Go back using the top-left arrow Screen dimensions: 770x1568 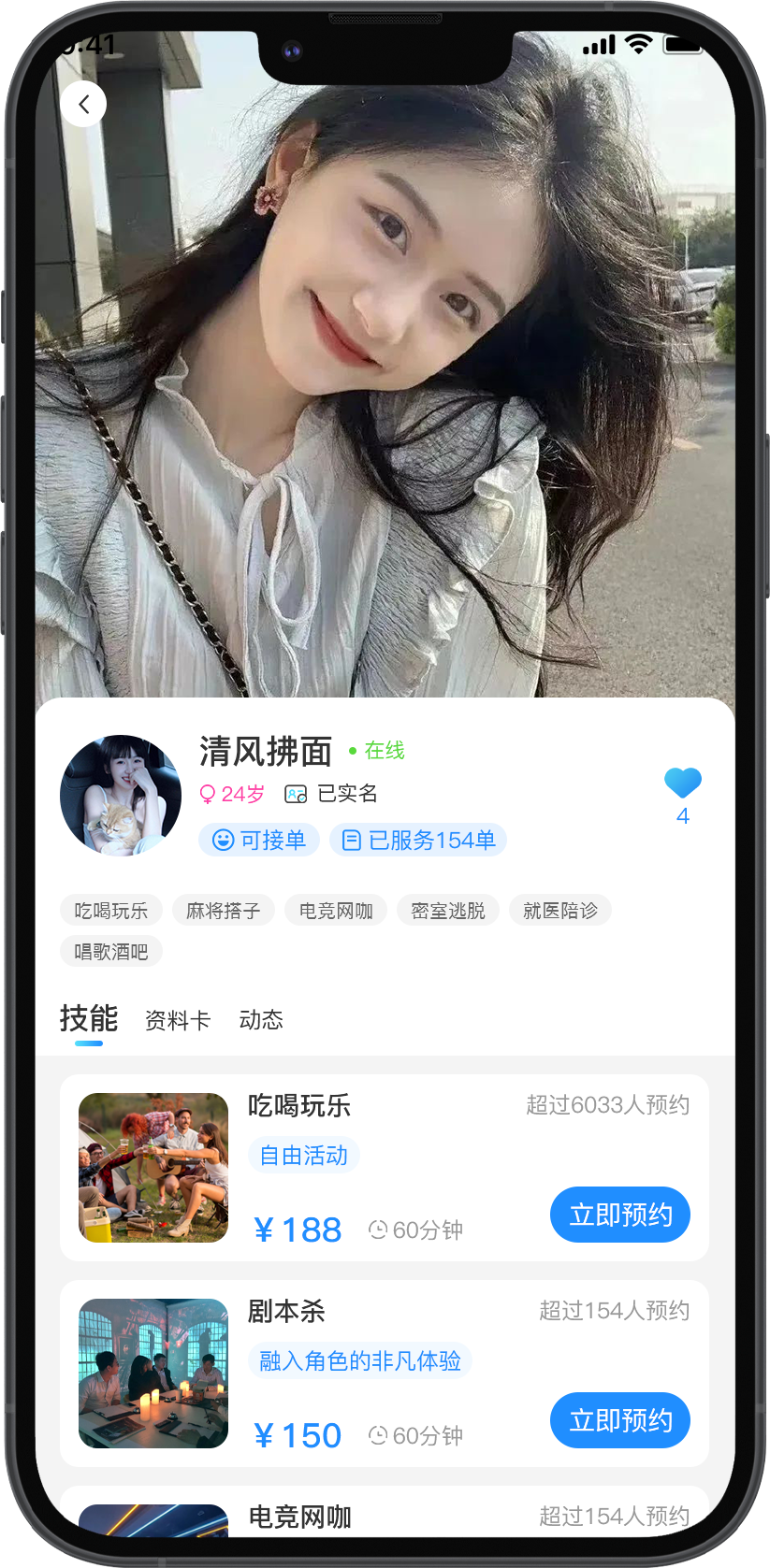[83, 104]
